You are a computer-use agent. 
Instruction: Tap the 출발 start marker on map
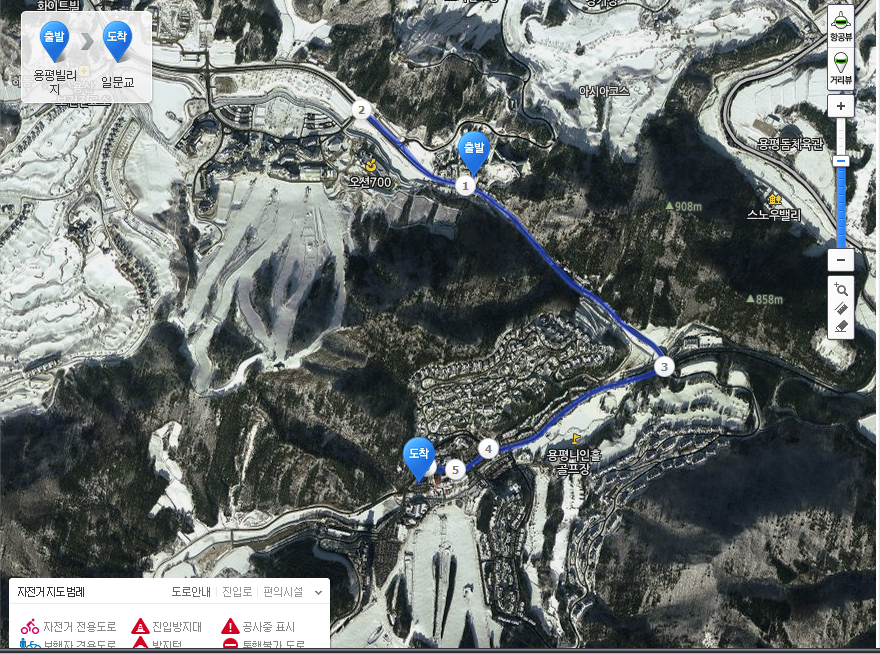pyautogui.click(x=472, y=151)
